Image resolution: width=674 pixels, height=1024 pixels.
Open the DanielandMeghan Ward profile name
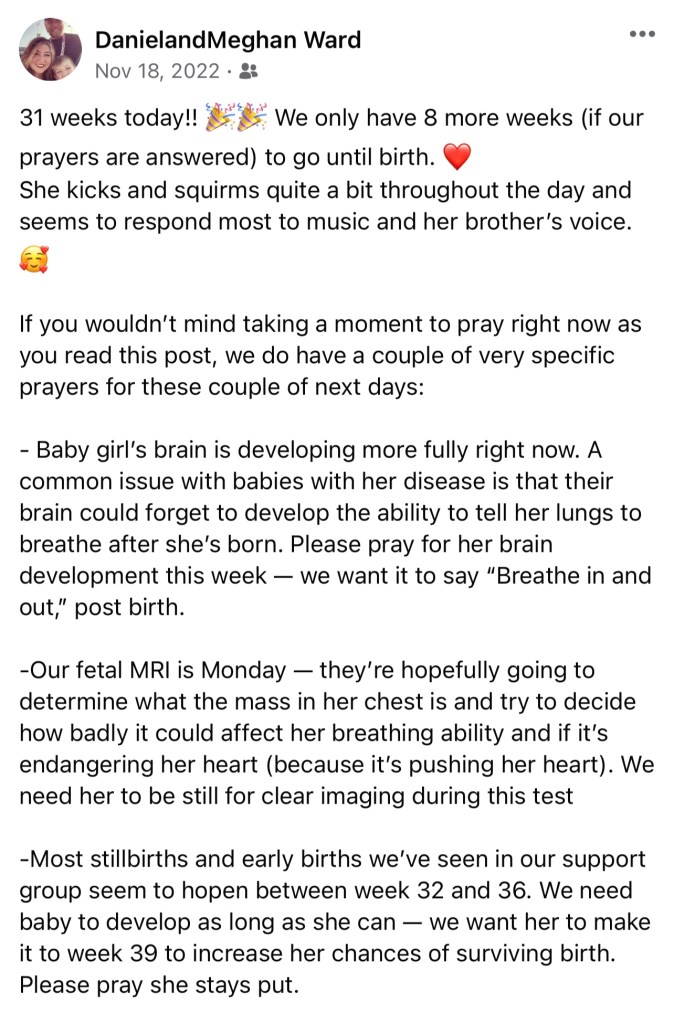[228, 41]
